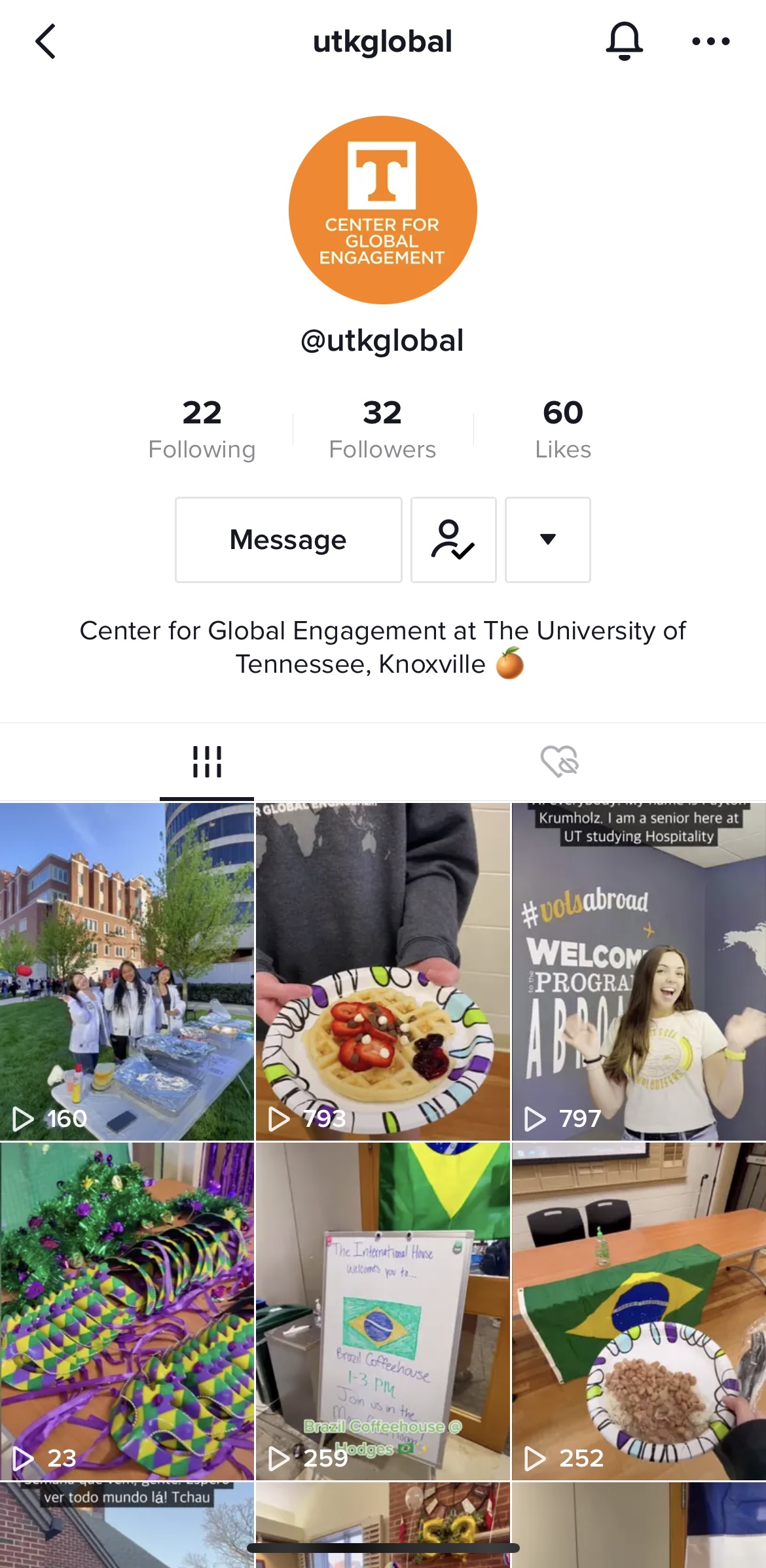Play the waffle video with 793 views
Screen dimensions: 766x1568
point(382,972)
